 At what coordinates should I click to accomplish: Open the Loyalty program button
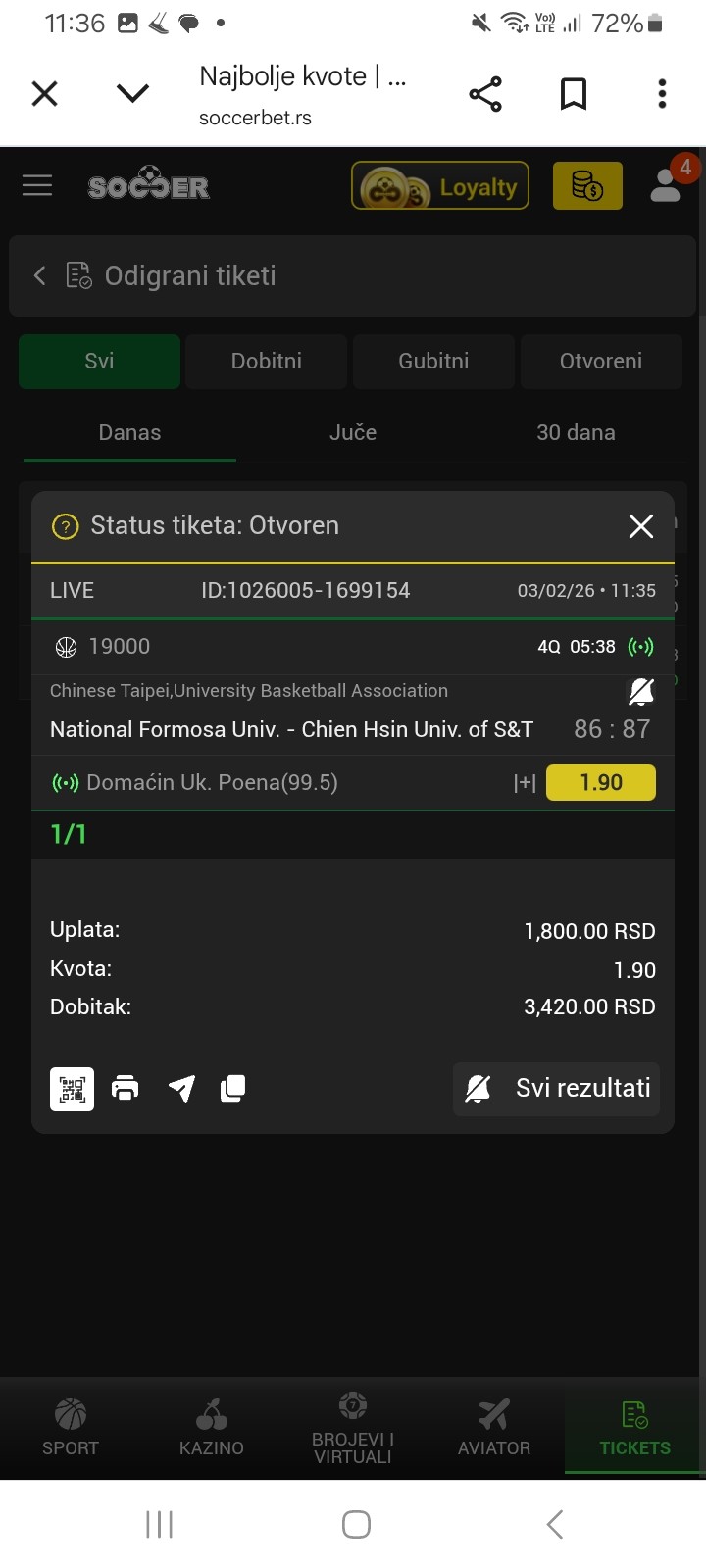(440, 186)
